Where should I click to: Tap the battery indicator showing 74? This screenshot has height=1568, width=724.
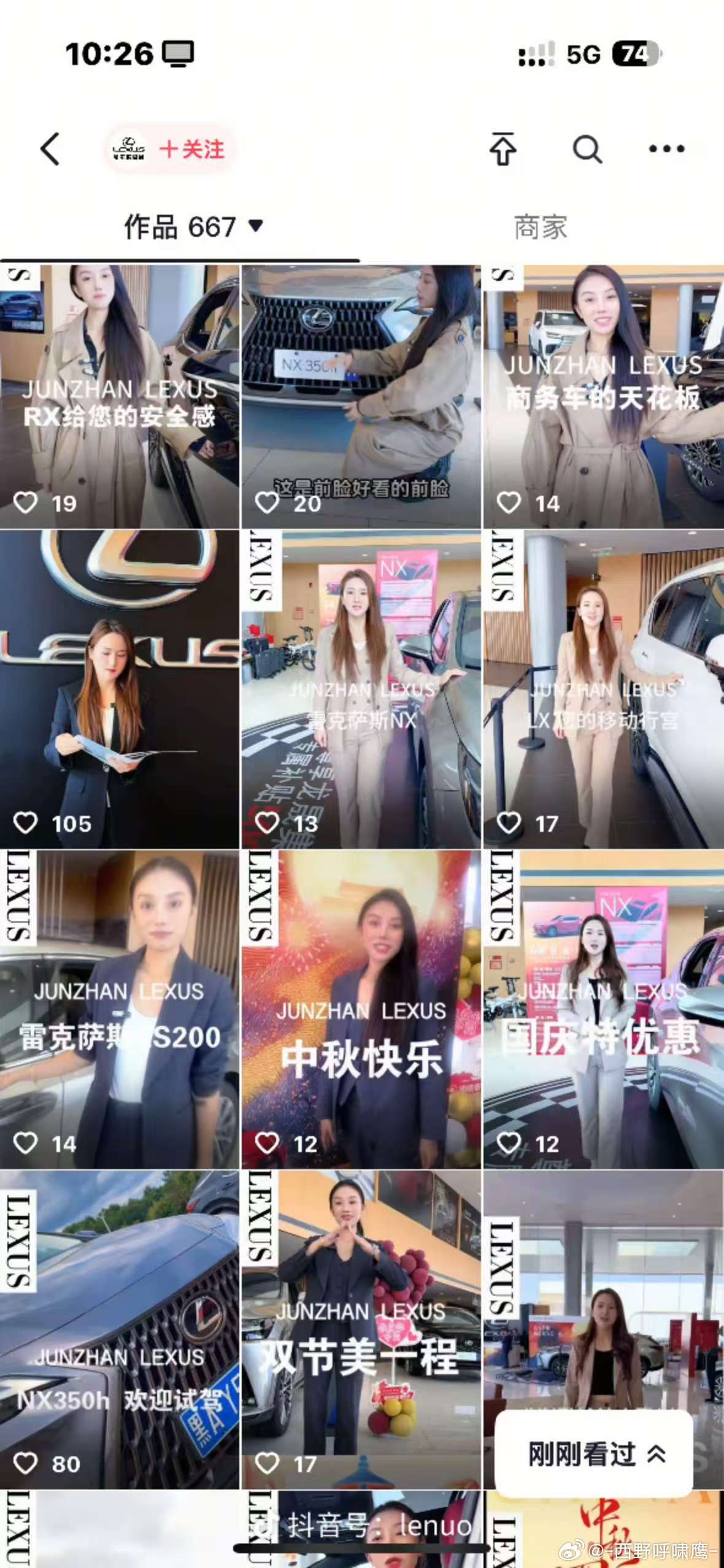tap(638, 53)
